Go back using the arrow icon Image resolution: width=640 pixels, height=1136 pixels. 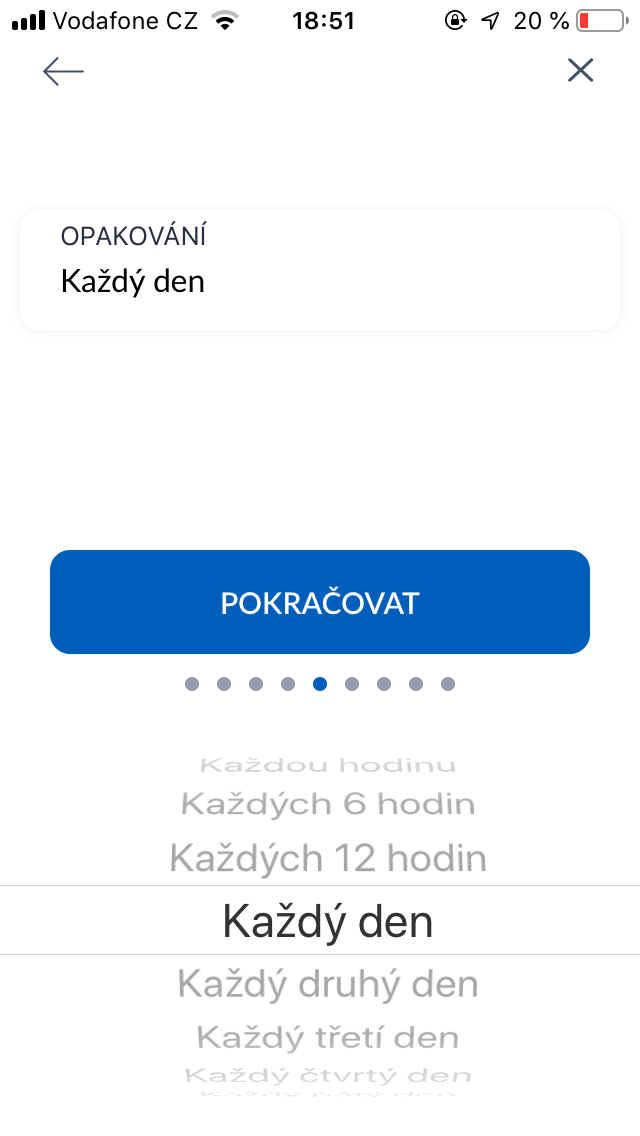tap(63, 71)
